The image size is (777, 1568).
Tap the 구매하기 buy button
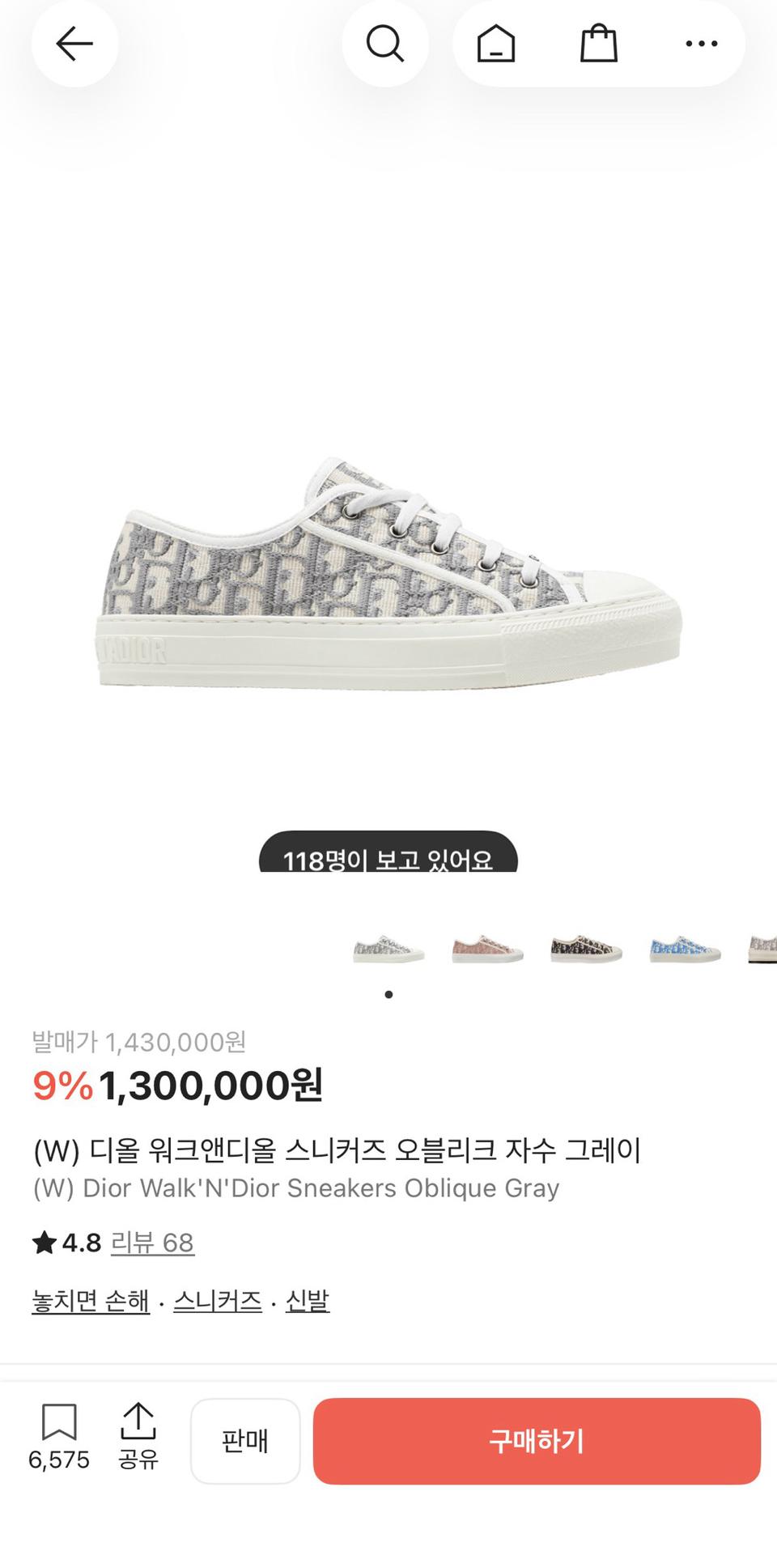pos(537,1441)
